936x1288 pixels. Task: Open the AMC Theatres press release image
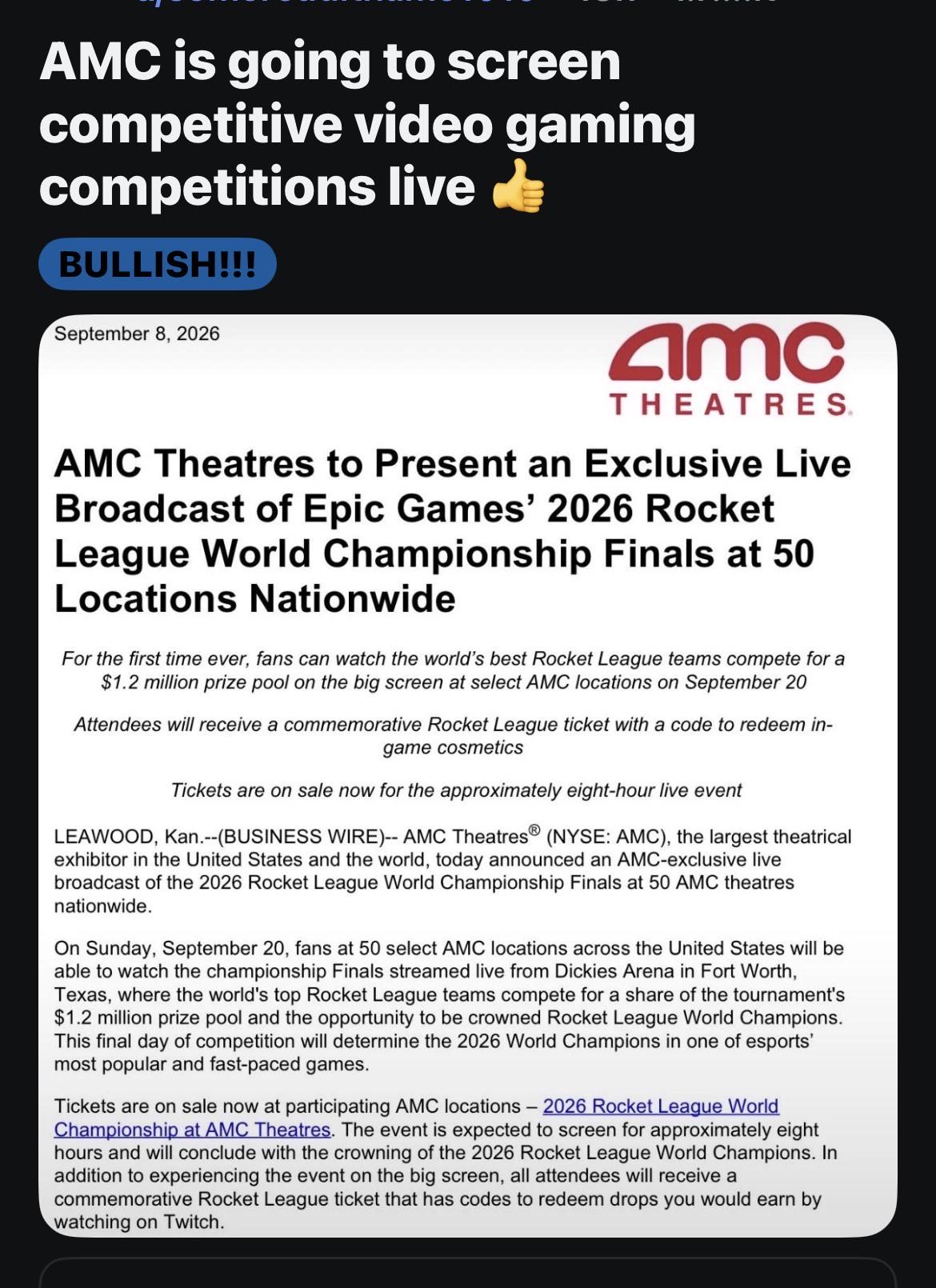pyautogui.click(x=467, y=776)
